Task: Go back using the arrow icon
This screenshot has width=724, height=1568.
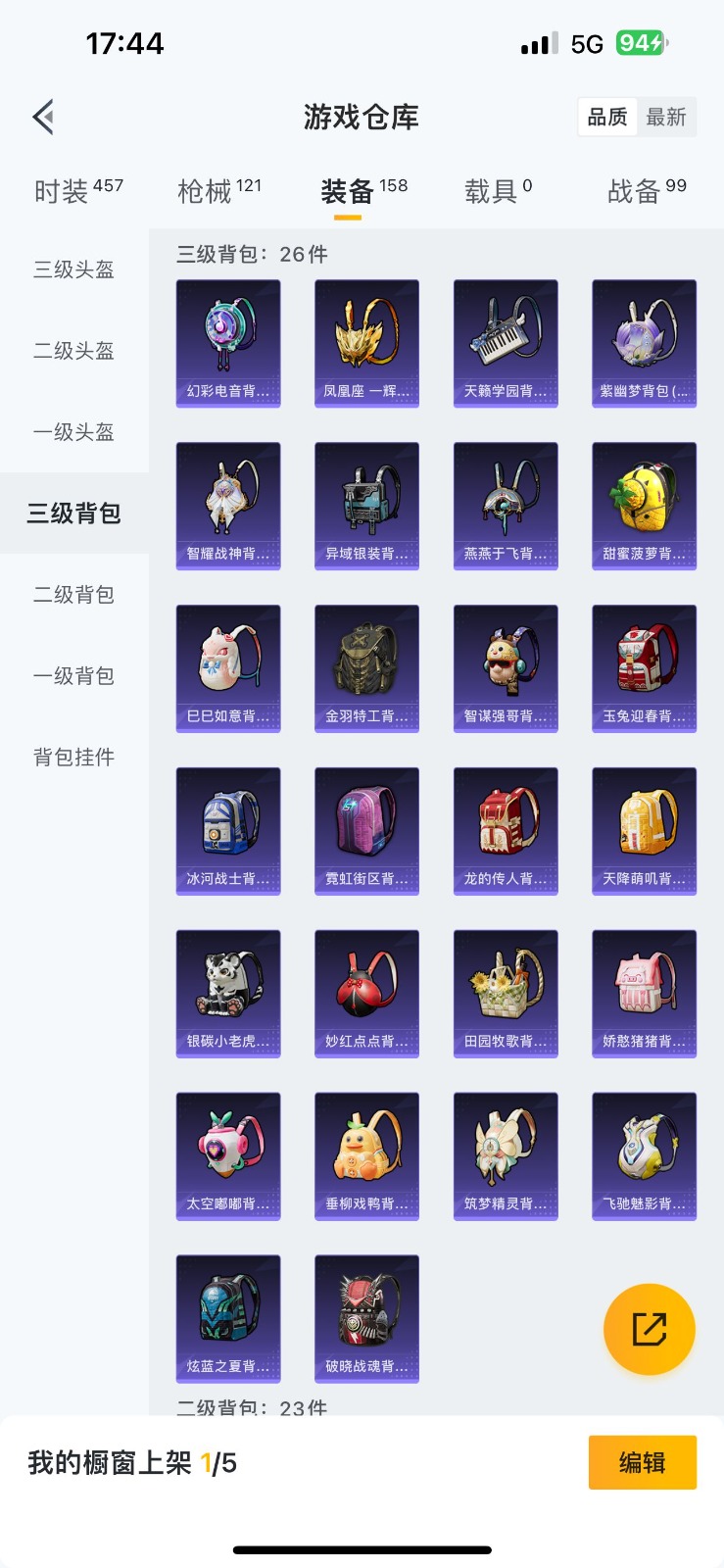Action: [x=43, y=118]
